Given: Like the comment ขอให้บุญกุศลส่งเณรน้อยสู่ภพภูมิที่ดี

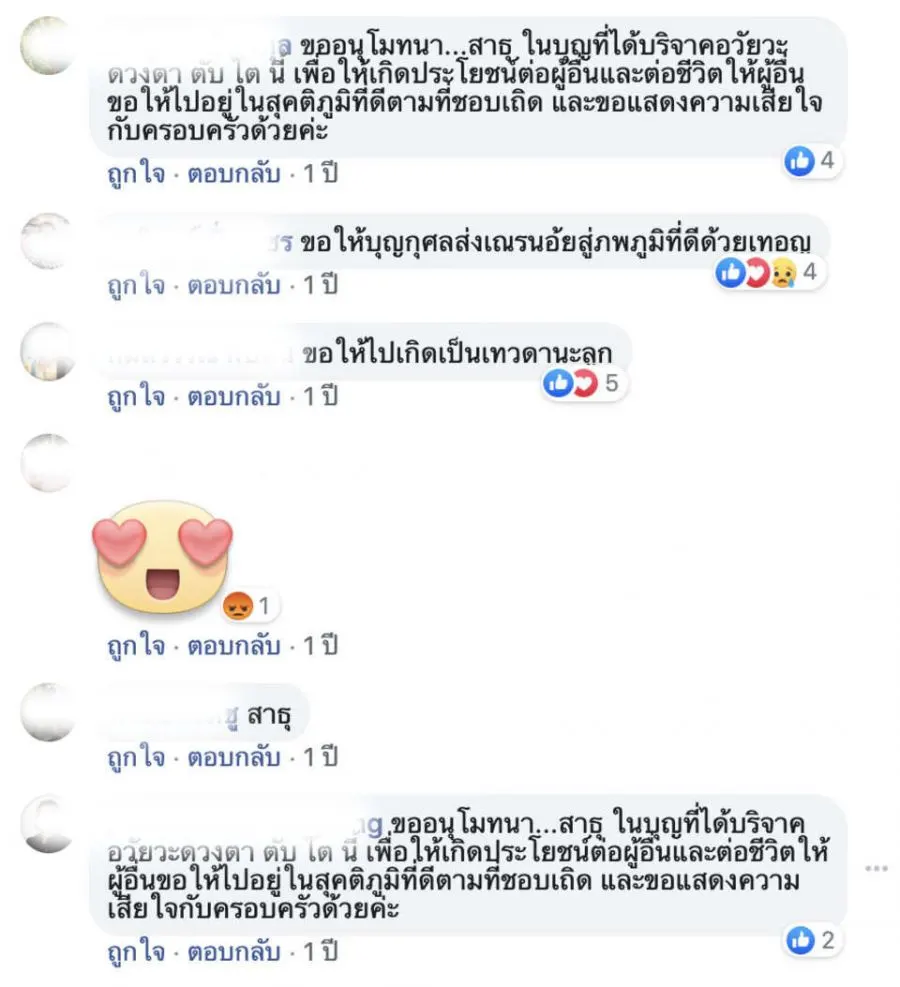Looking at the screenshot, I should 135,285.
